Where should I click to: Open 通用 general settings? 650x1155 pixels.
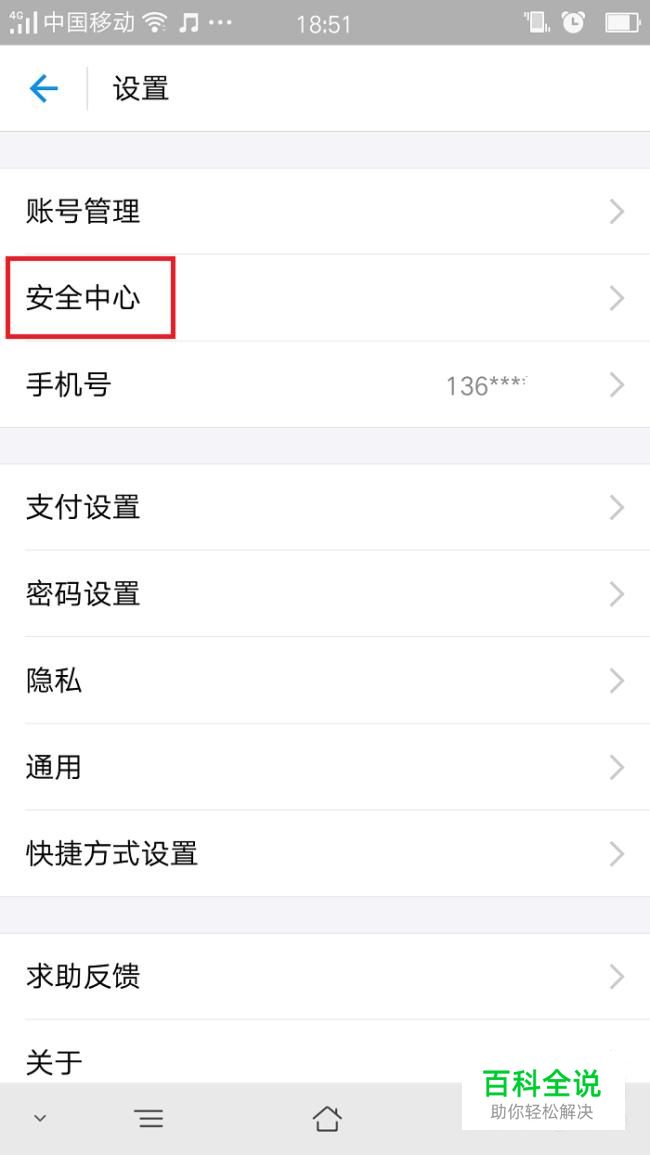[x=325, y=767]
